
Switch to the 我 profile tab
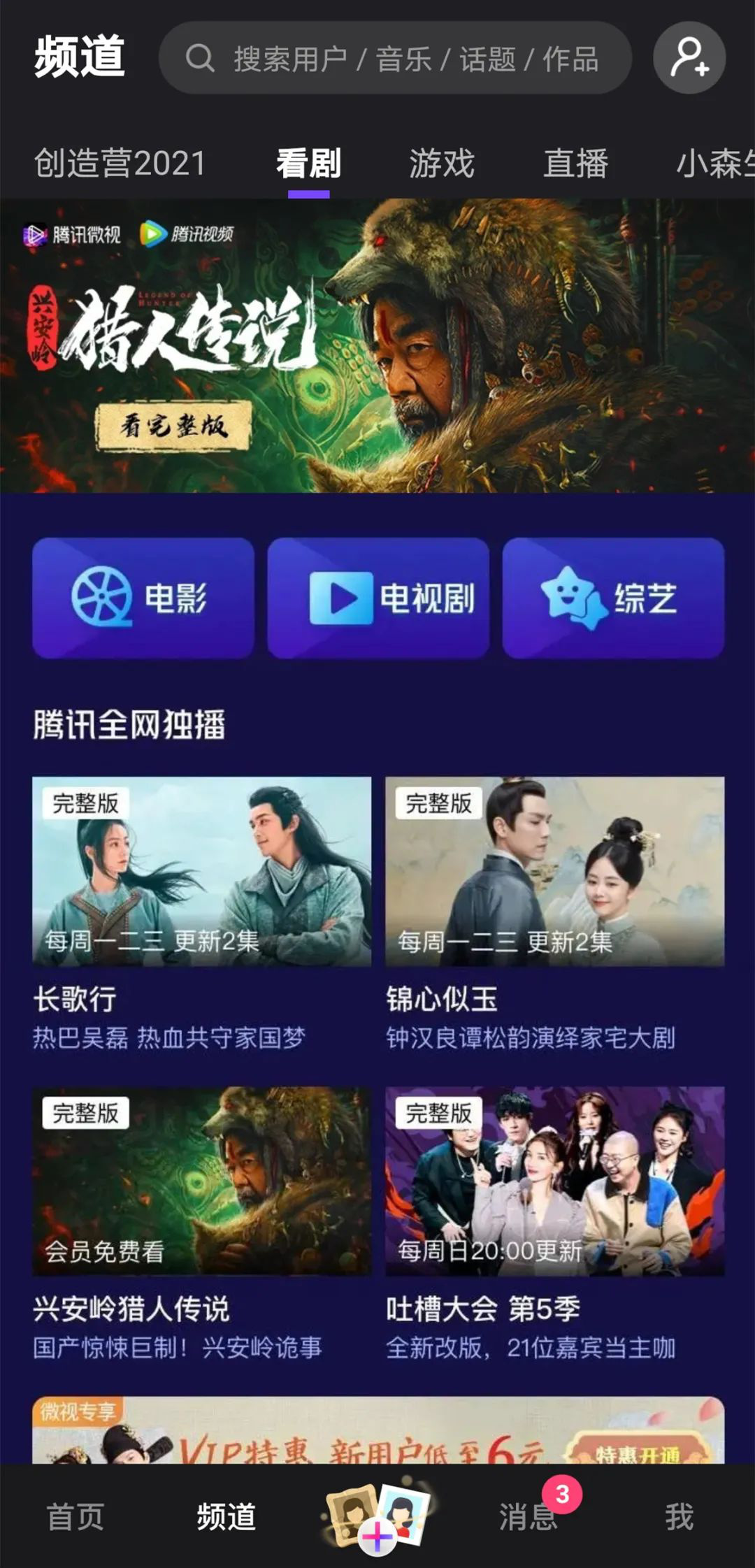[679, 1517]
